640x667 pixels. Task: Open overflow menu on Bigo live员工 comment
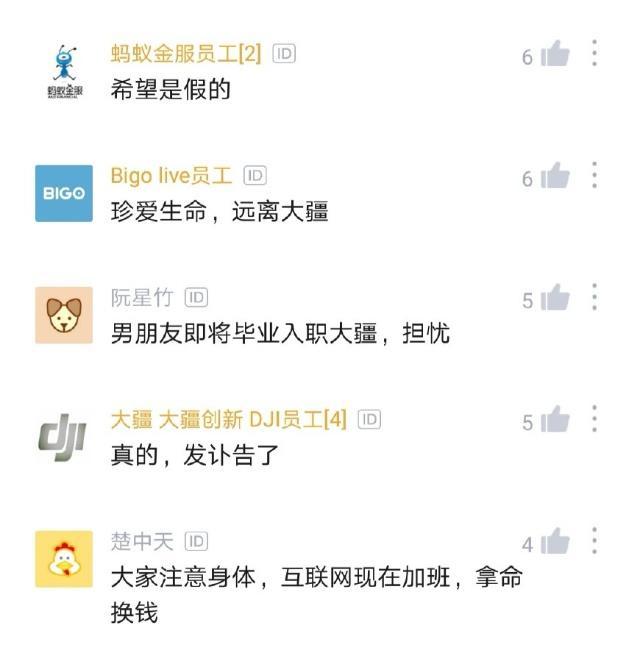point(594,175)
